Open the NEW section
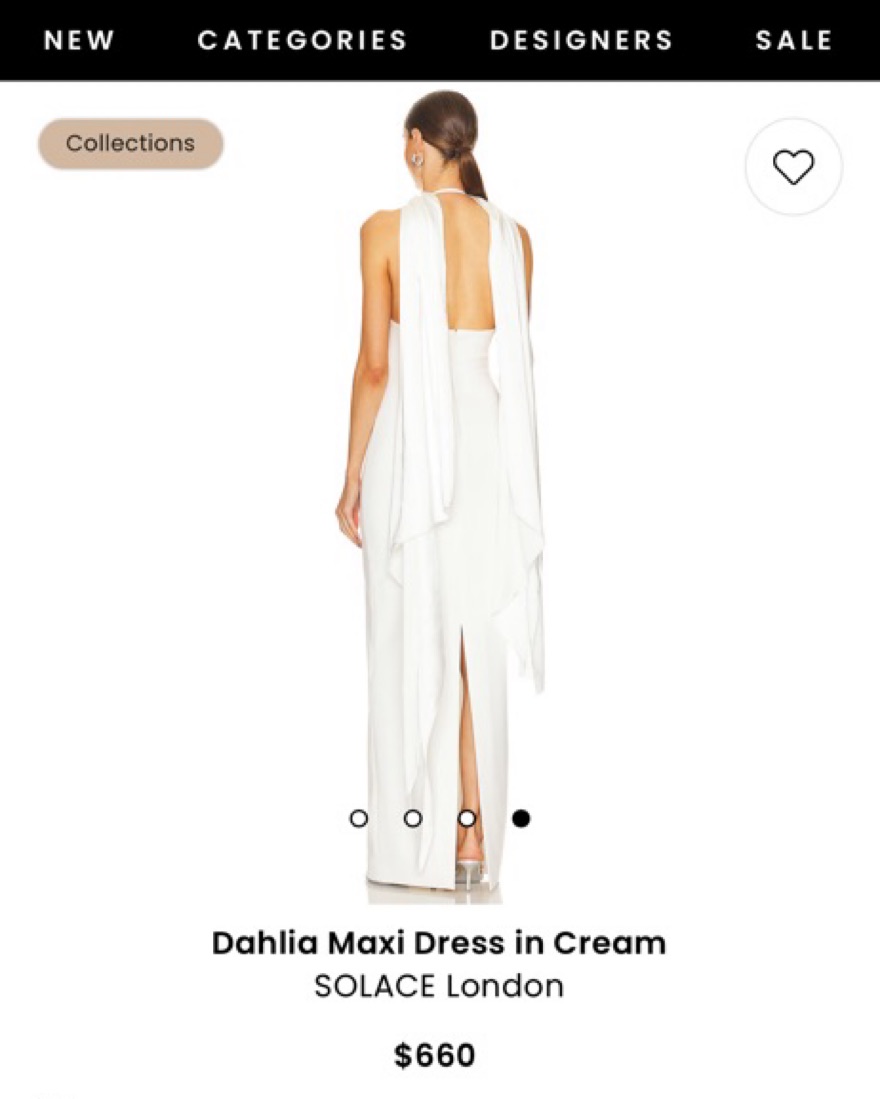The image size is (880, 1099). (x=79, y=40)
